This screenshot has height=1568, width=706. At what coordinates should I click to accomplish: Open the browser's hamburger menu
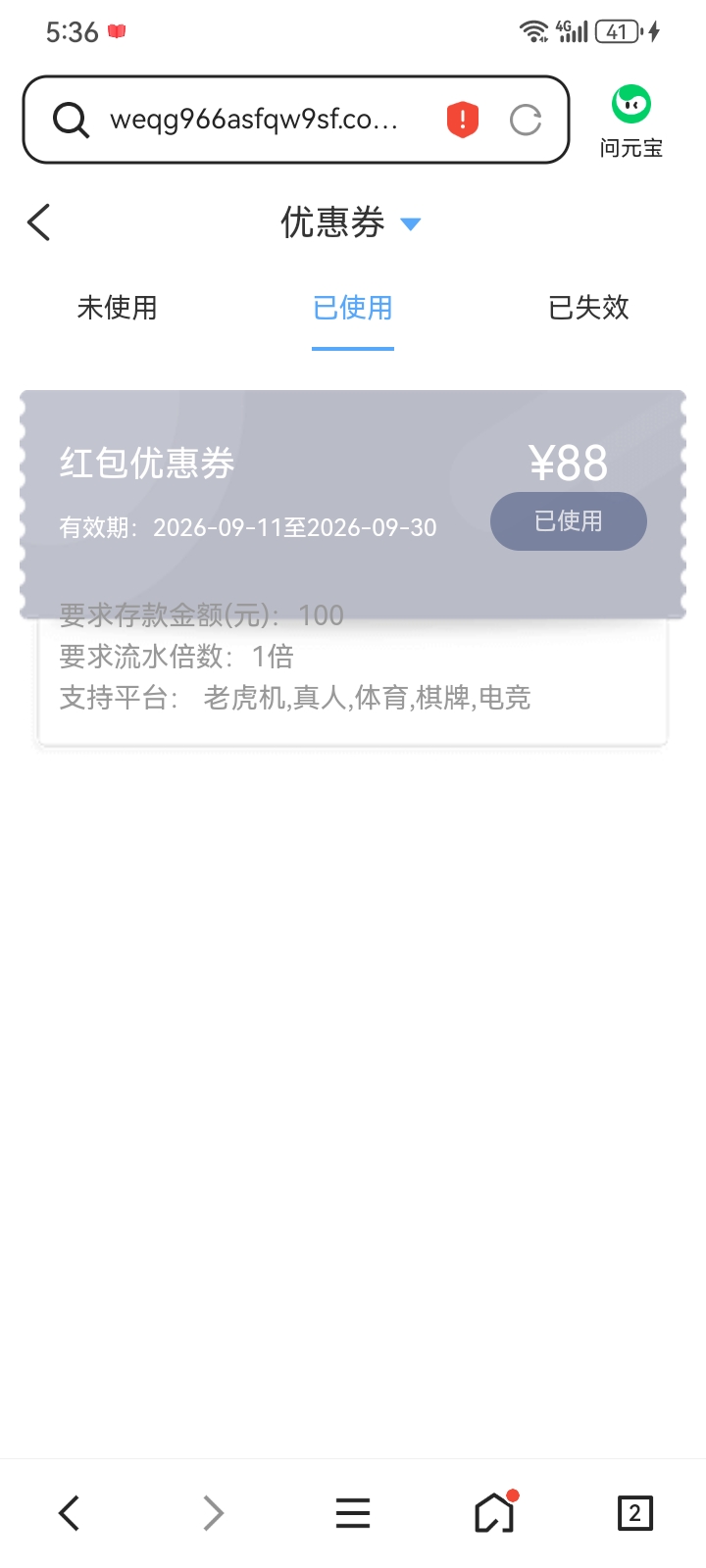click(353, 1513)
